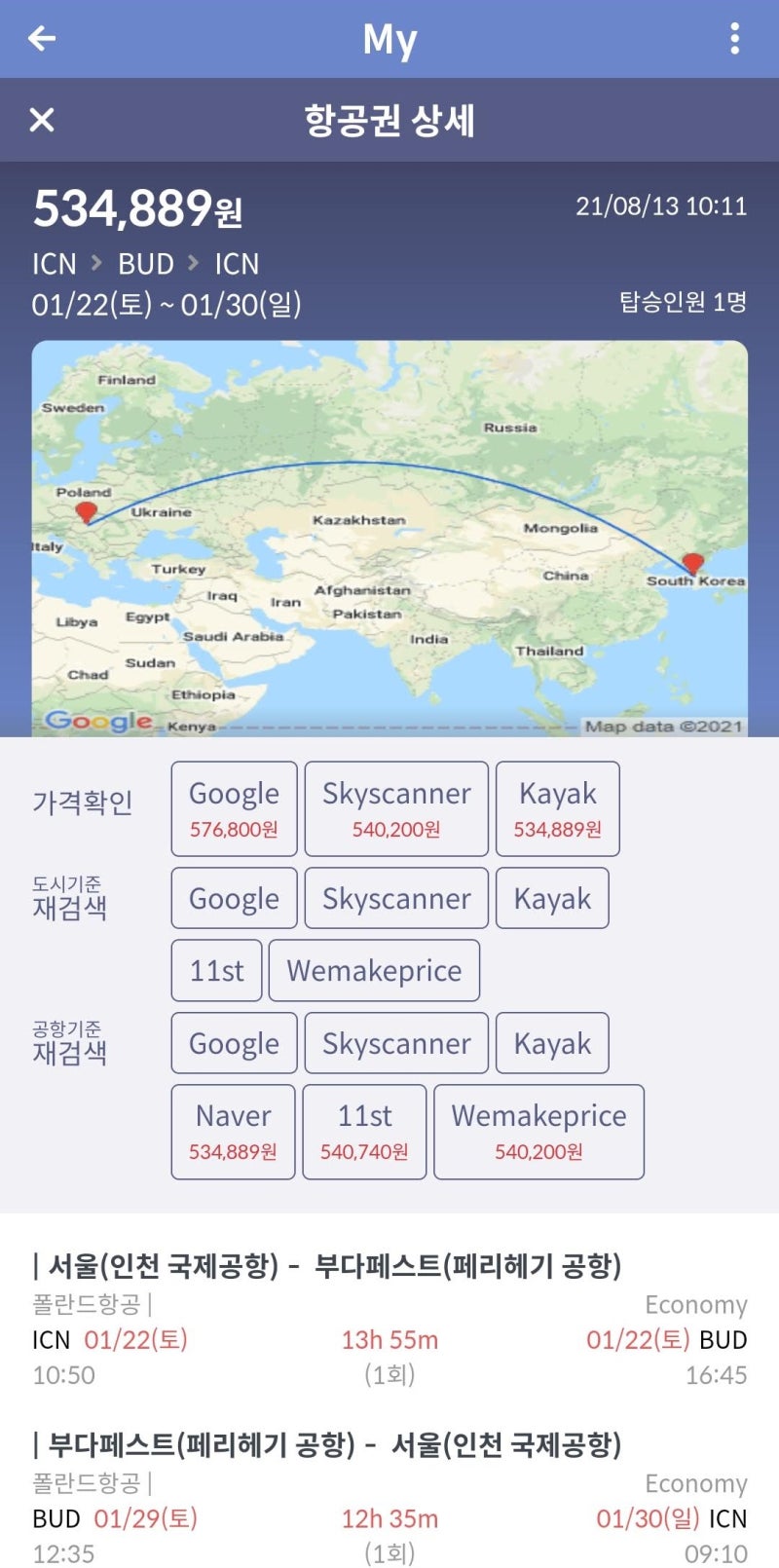This screenshot has height=1568, width=779.
Task: Re-search by city on Google
Action: (x=234, y=898)
